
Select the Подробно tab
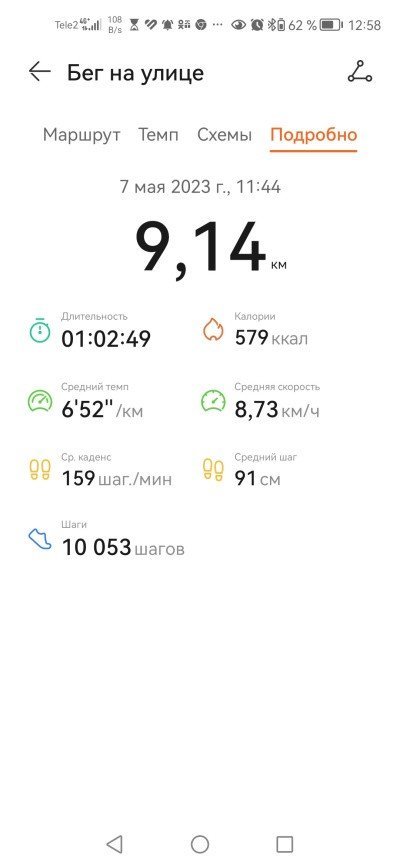pos(314,135)
